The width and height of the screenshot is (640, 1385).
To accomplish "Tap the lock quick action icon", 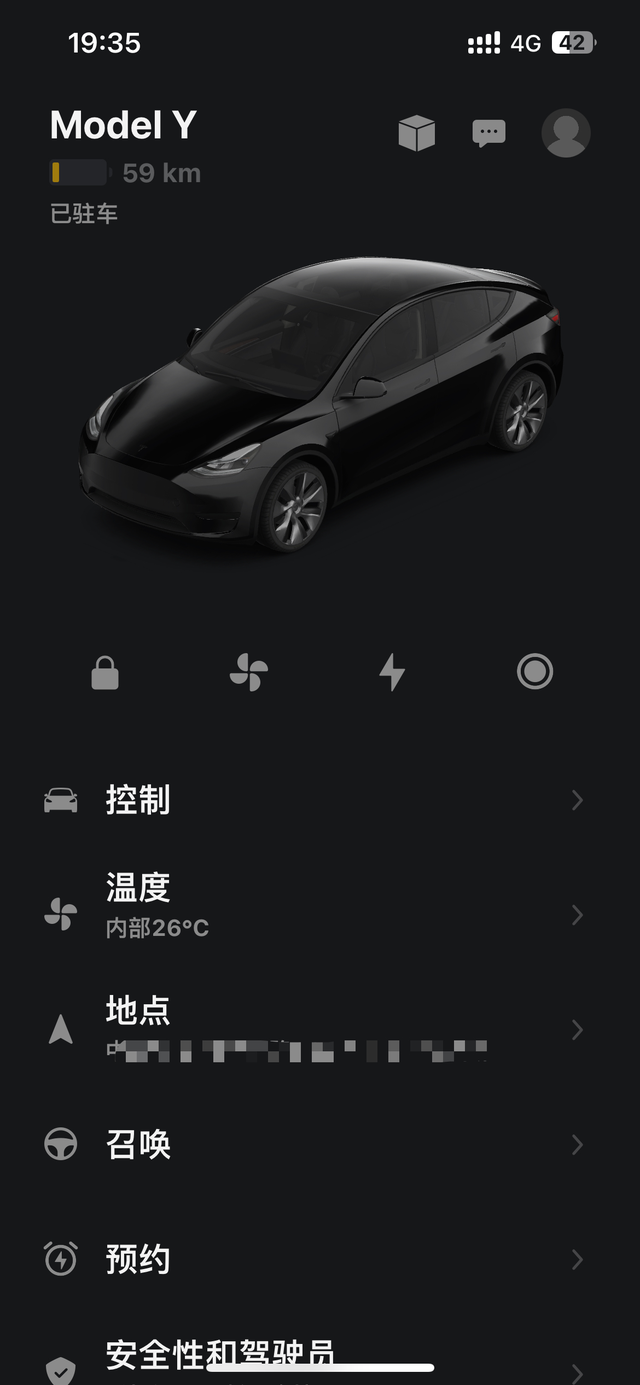I will coord(105,673).
